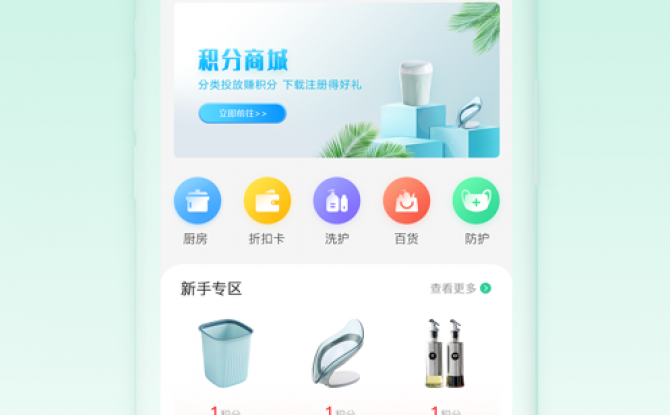670x415 pixels.
Task: Tap the 立即前往 button on banner
Action: click(x=242, y=114)
